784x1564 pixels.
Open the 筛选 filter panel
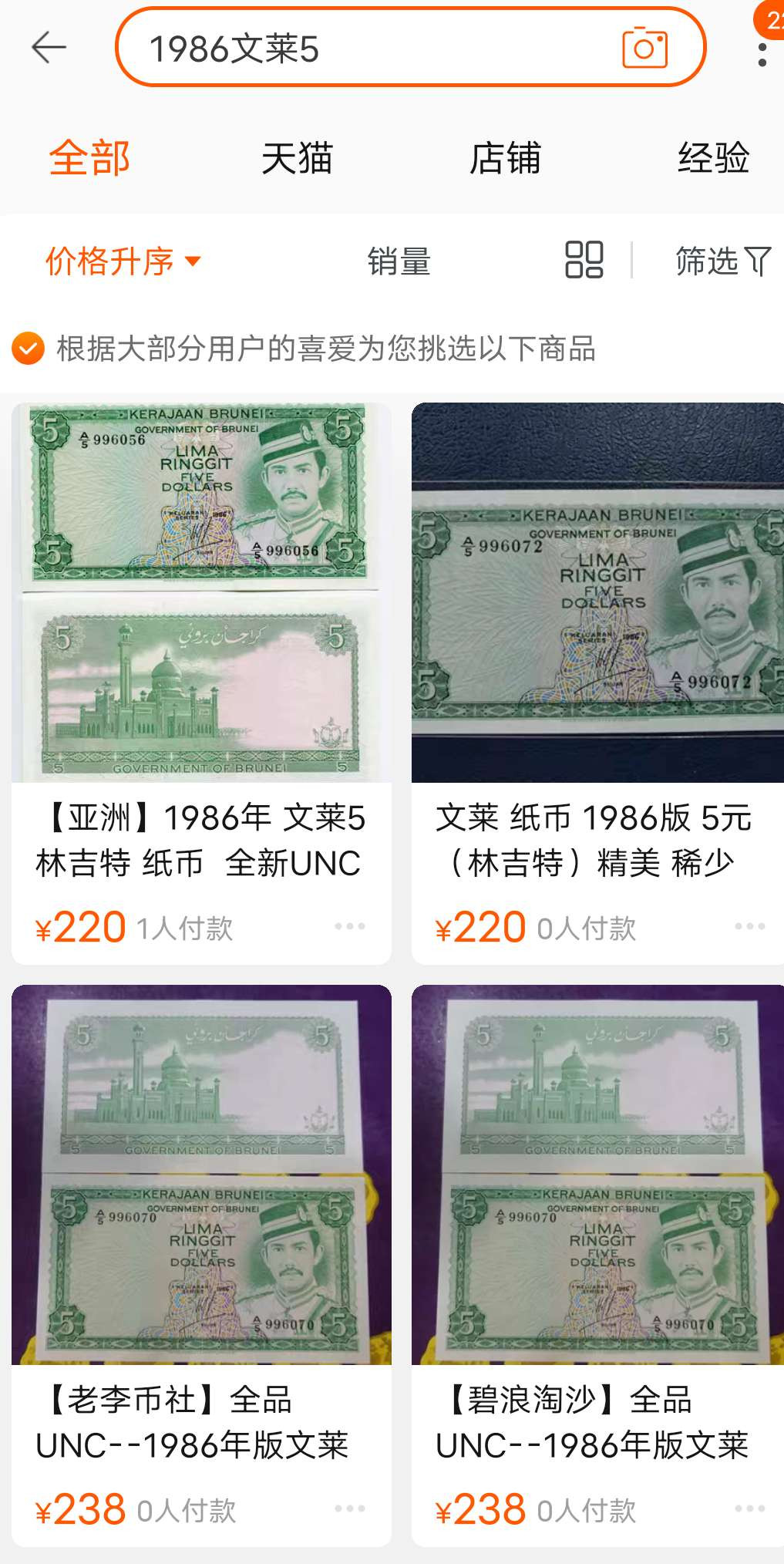722,261
